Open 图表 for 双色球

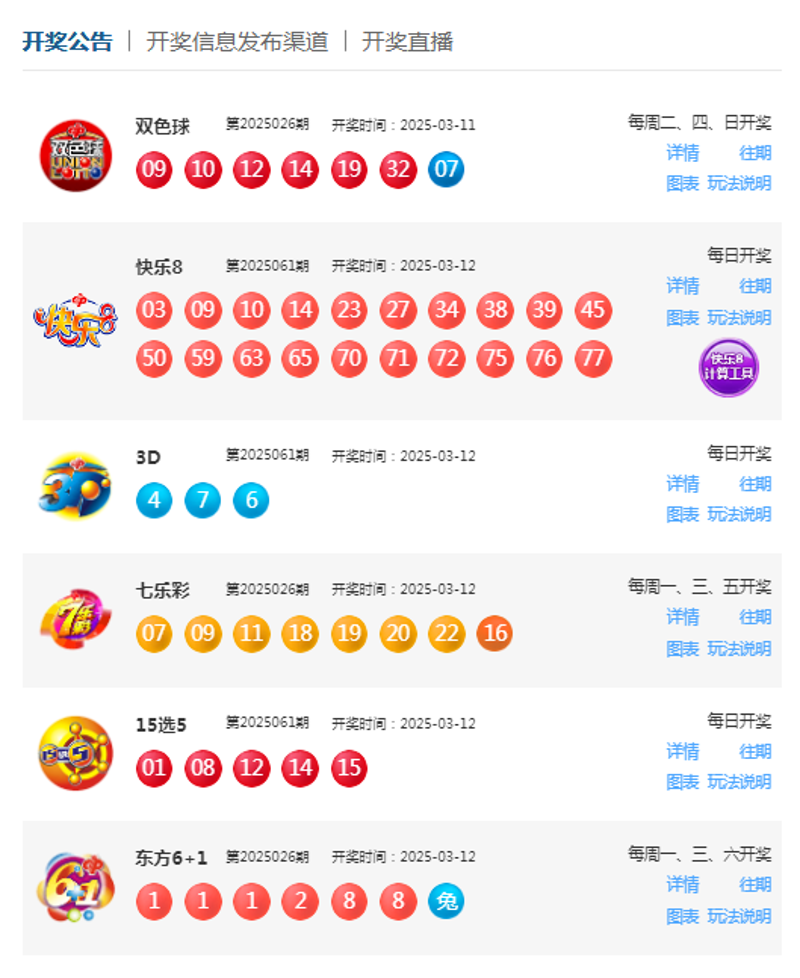(683, 184)
